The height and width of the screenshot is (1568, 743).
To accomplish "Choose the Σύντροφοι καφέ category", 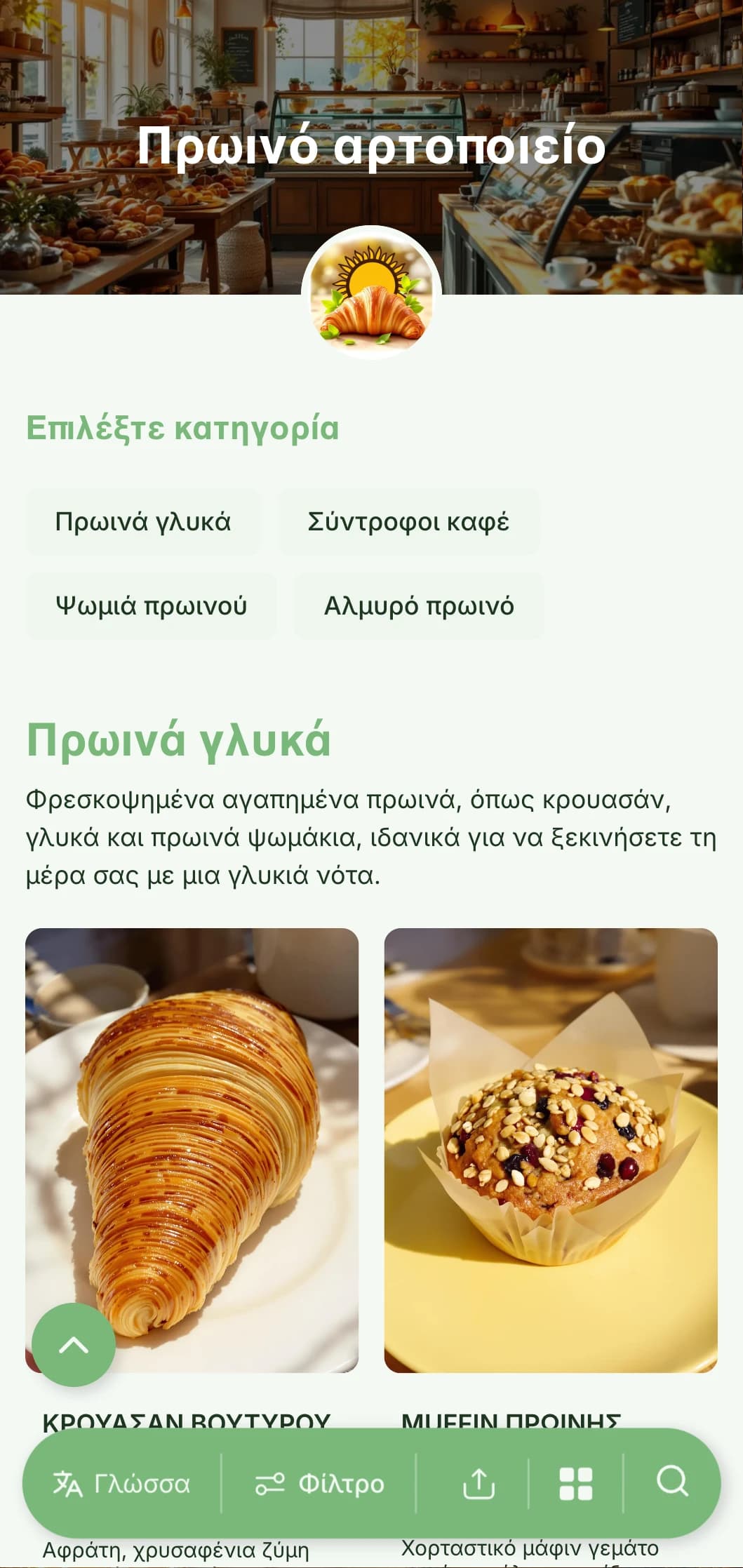I will click(409, 521).
